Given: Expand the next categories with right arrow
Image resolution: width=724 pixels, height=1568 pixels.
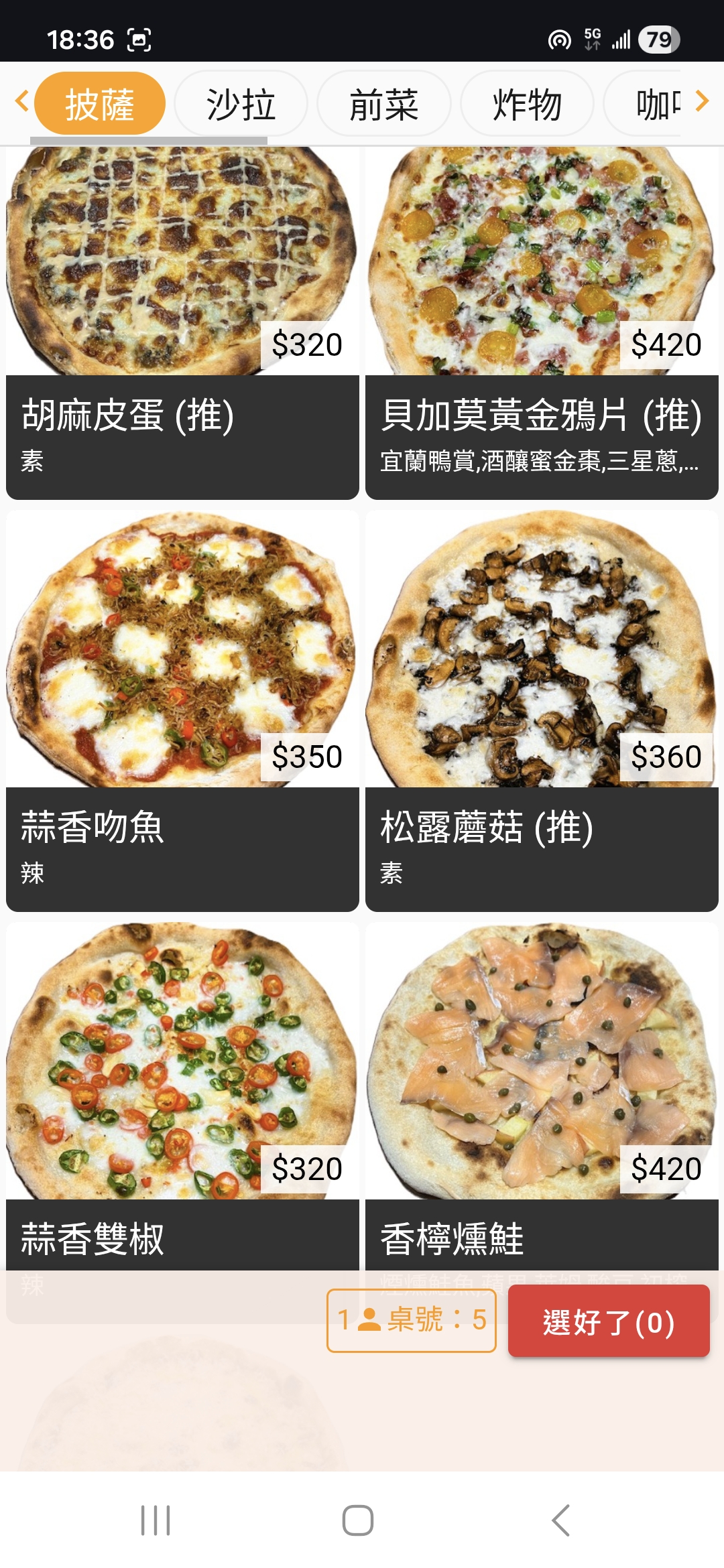Looking at the screenshot, I should (703, 102).
